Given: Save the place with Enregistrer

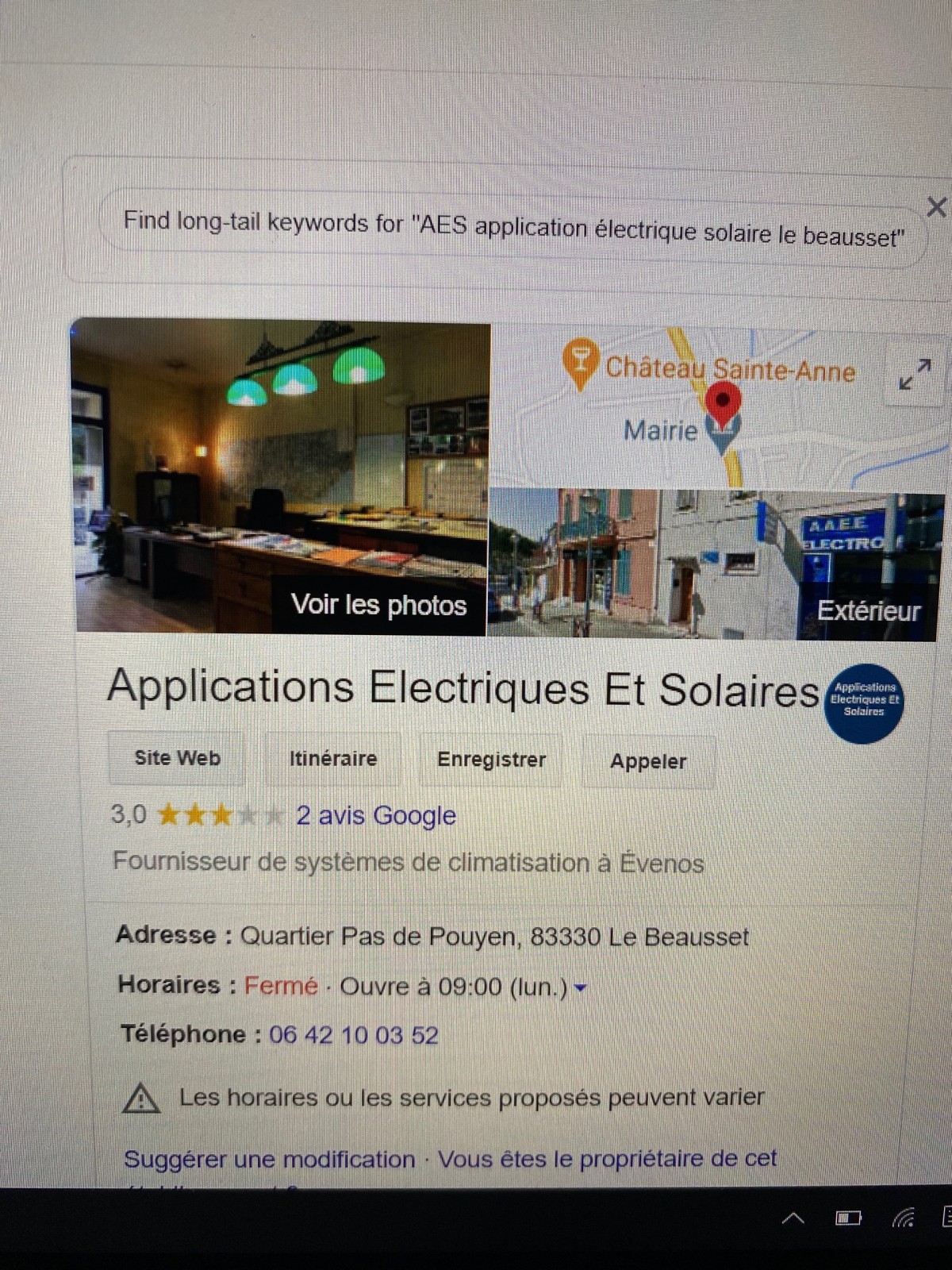Looking at the screenshot, I should coord(491,760).
